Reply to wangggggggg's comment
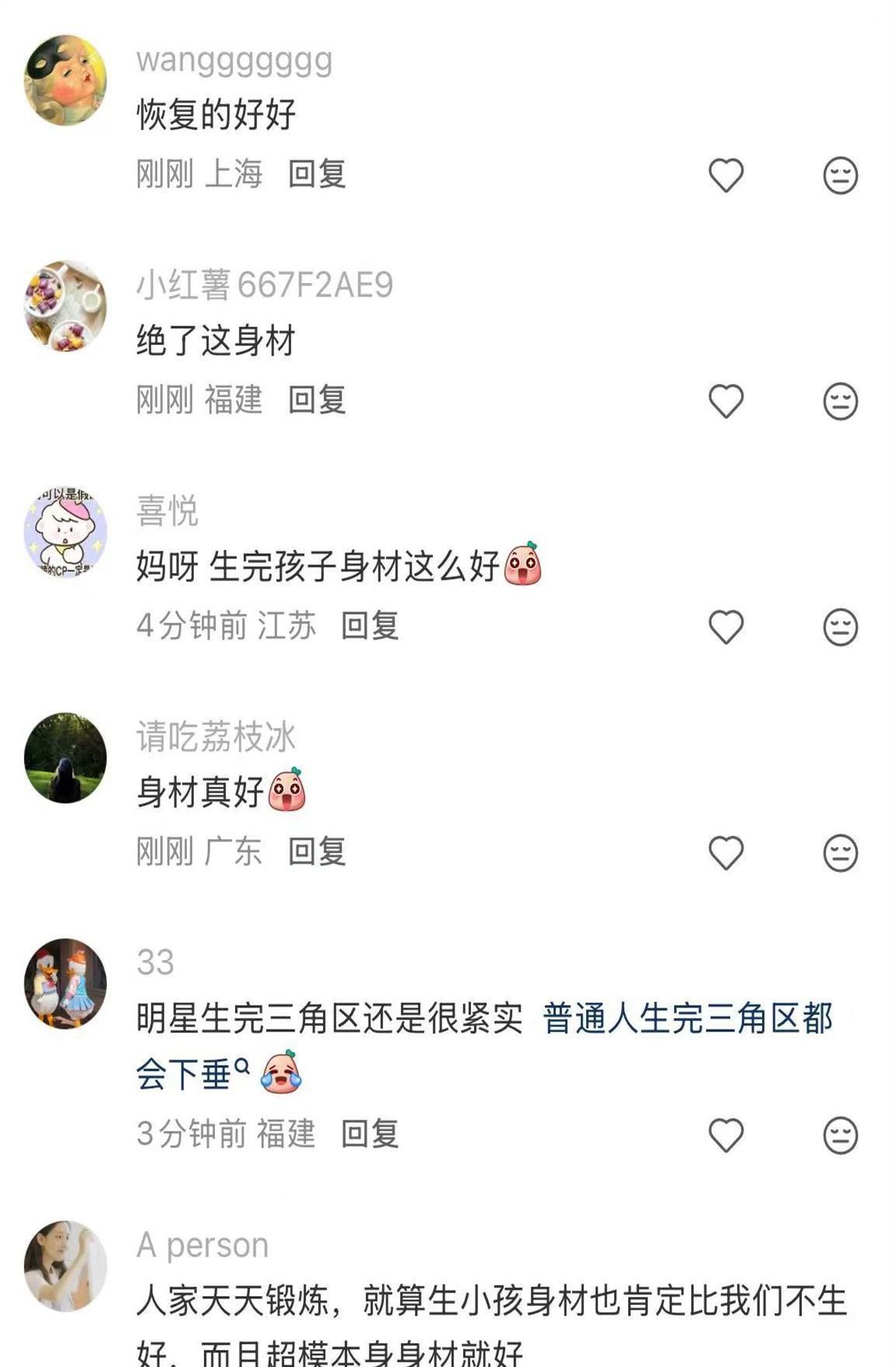 (317, 174)
